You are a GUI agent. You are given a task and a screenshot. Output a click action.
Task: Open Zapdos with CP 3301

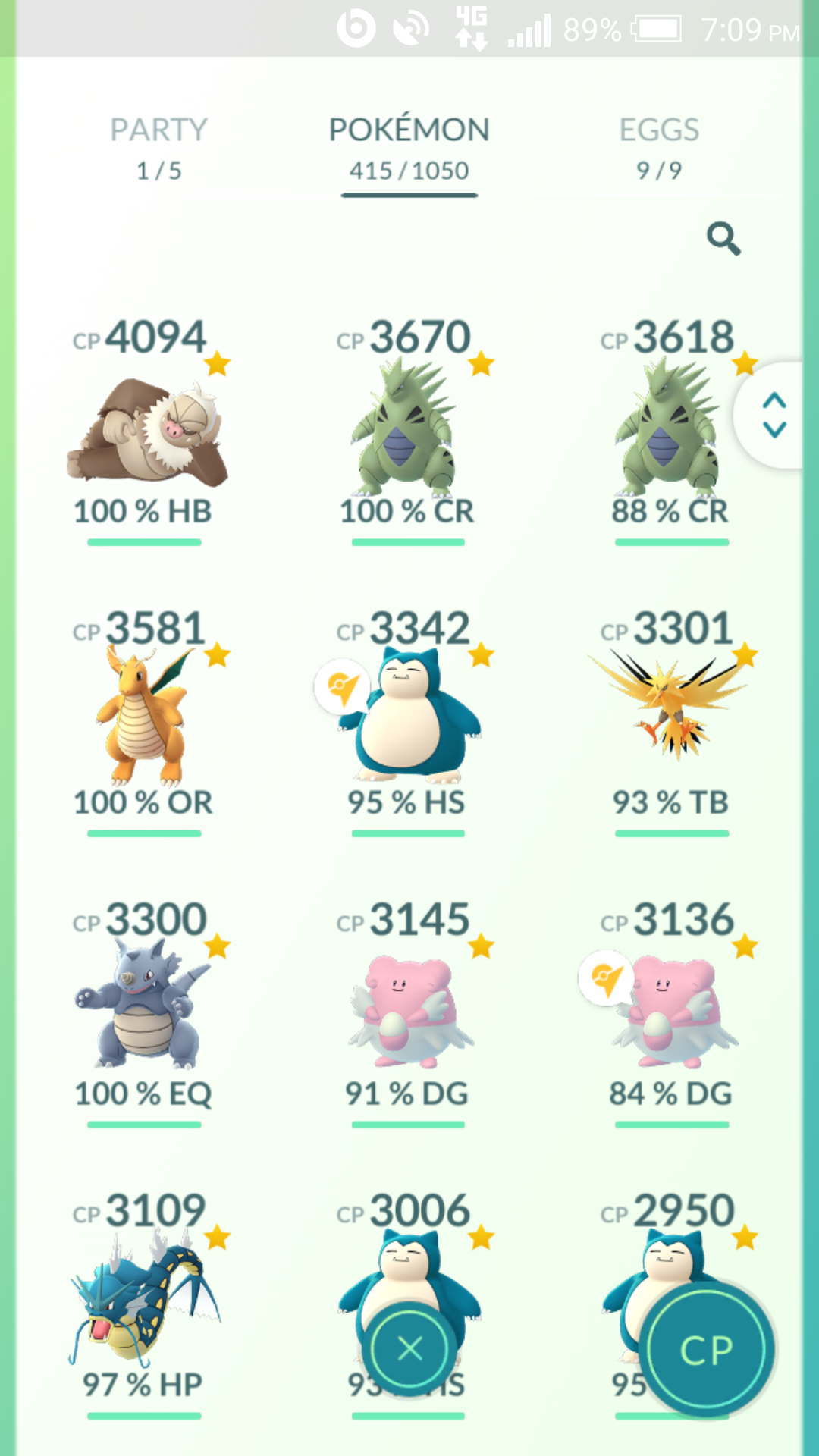tap(671, 722)
